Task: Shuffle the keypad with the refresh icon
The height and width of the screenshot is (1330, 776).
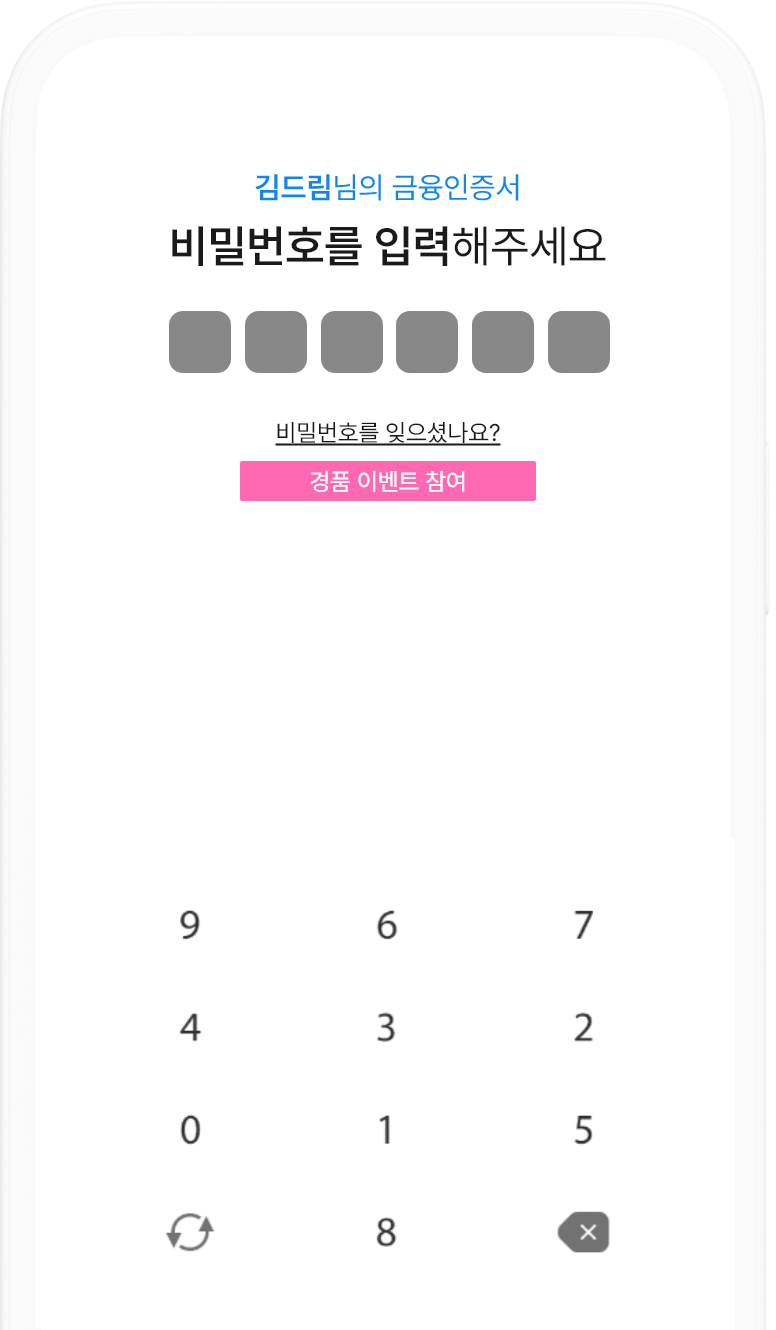Action: coord(190,1232)
